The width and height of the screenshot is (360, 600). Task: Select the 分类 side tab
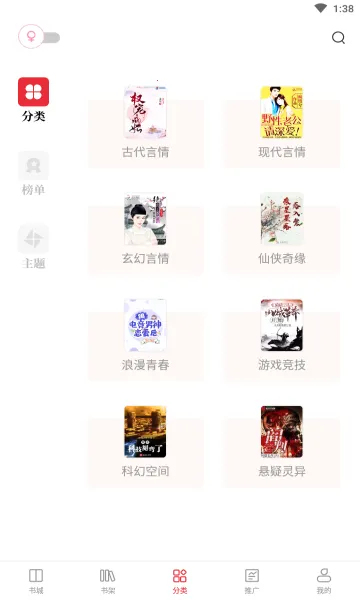point(33,100)
